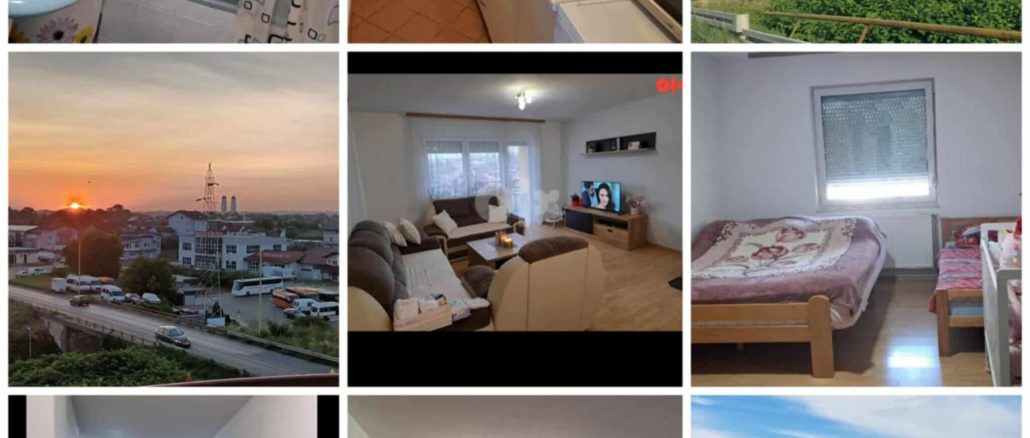Viewport: 1030px width, 438px height.
Task: Open the sunset street view photo
Action: 173,218
